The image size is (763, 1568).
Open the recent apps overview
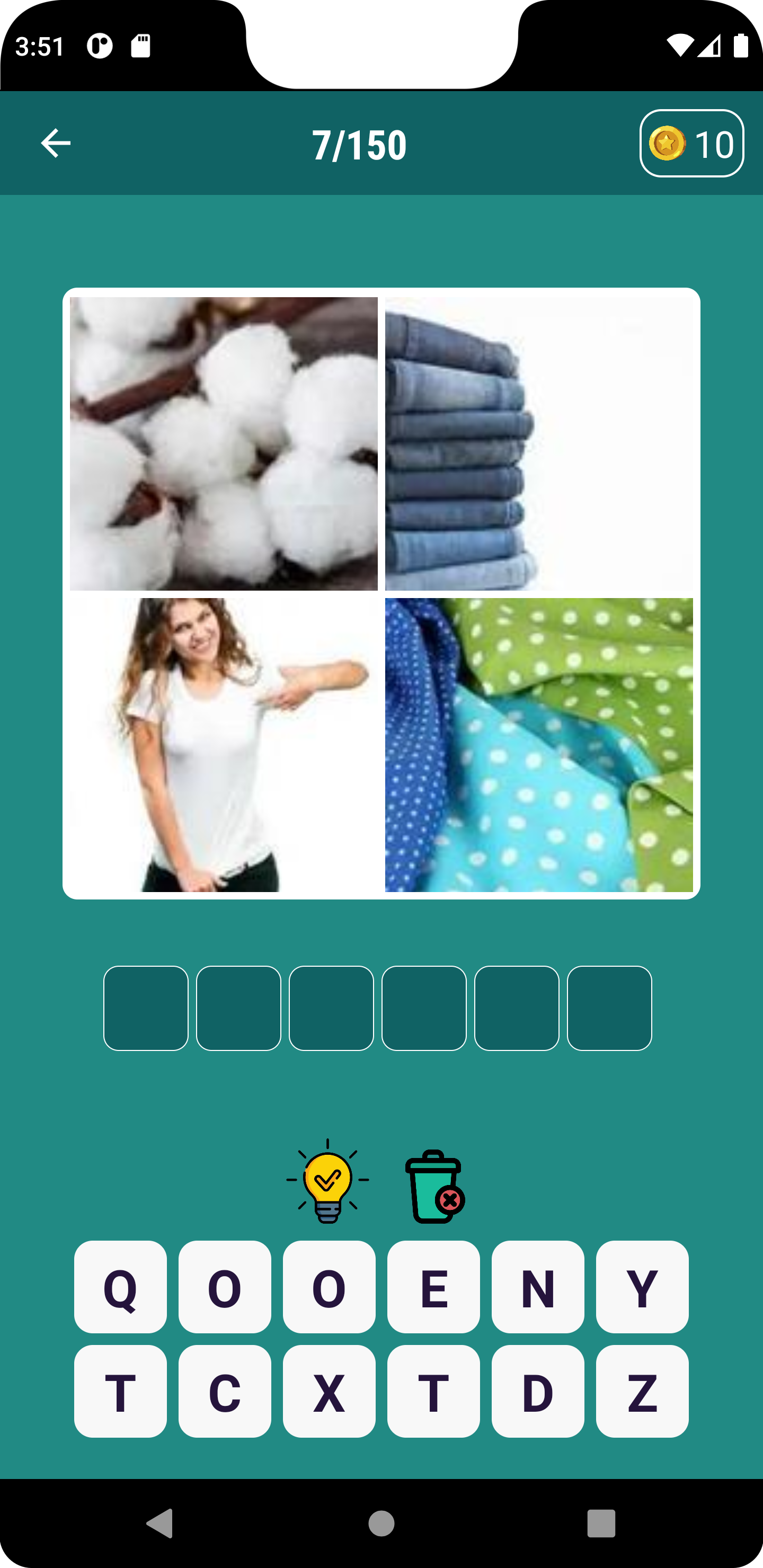point(601,1523)
